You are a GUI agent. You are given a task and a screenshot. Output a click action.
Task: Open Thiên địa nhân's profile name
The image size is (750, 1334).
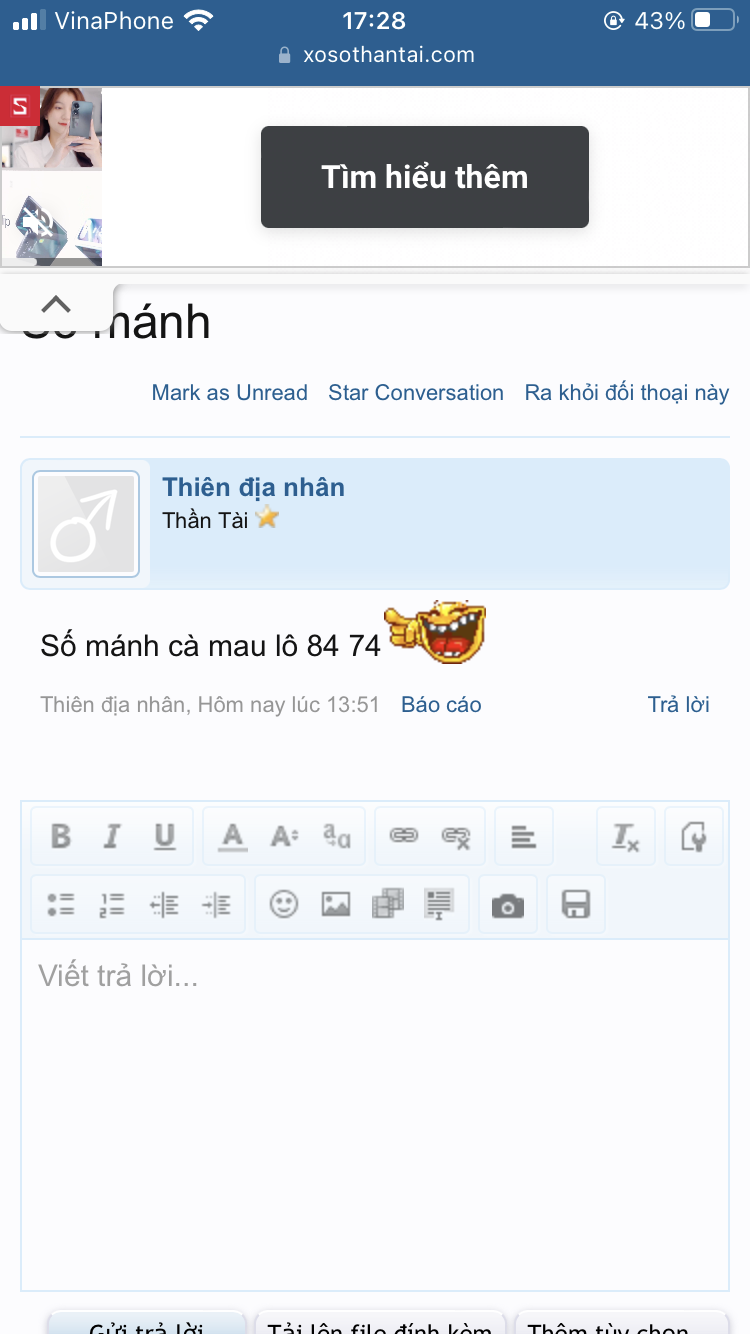[253, 487]
